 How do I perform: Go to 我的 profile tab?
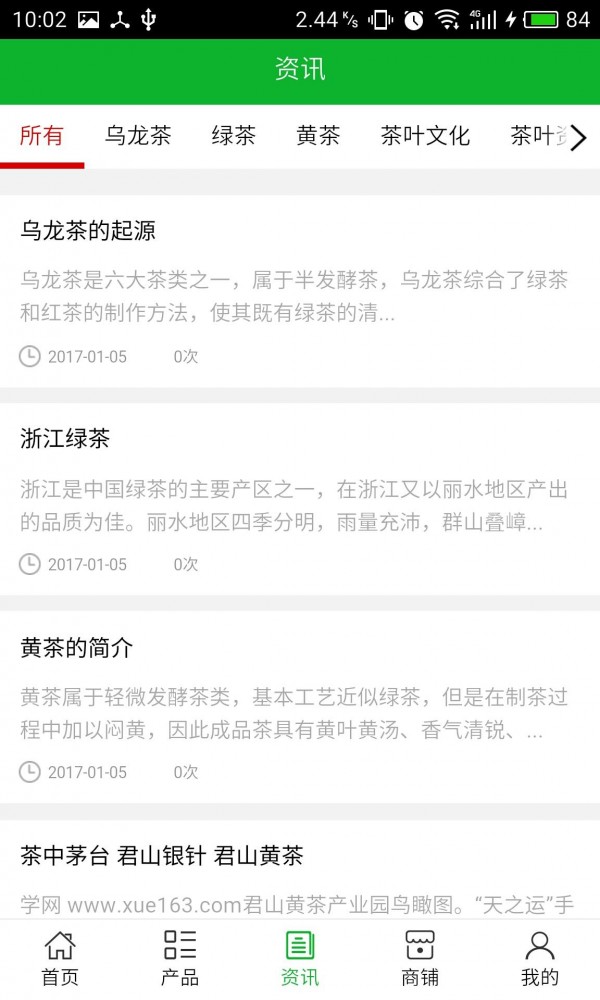[540, 959]
